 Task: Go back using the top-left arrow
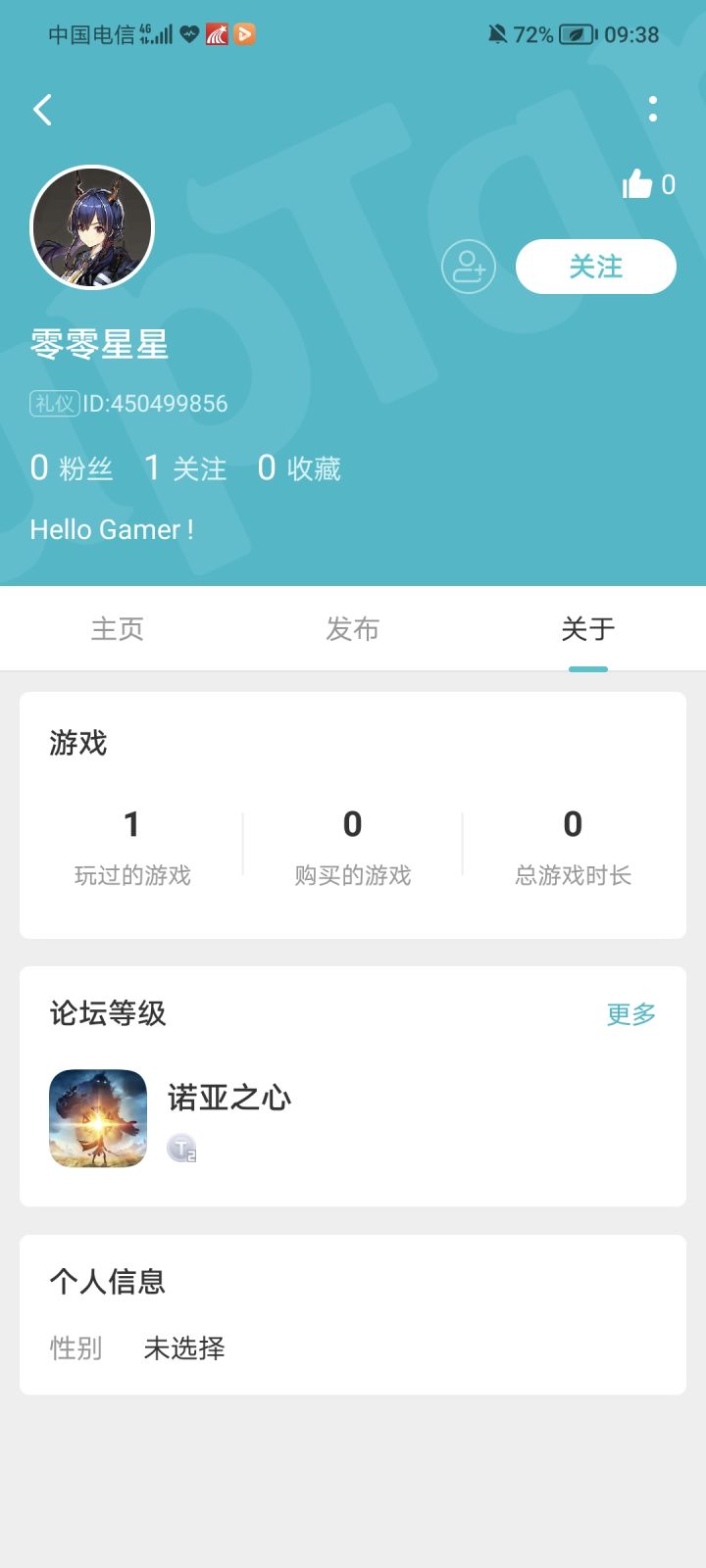tap(42, 110)
